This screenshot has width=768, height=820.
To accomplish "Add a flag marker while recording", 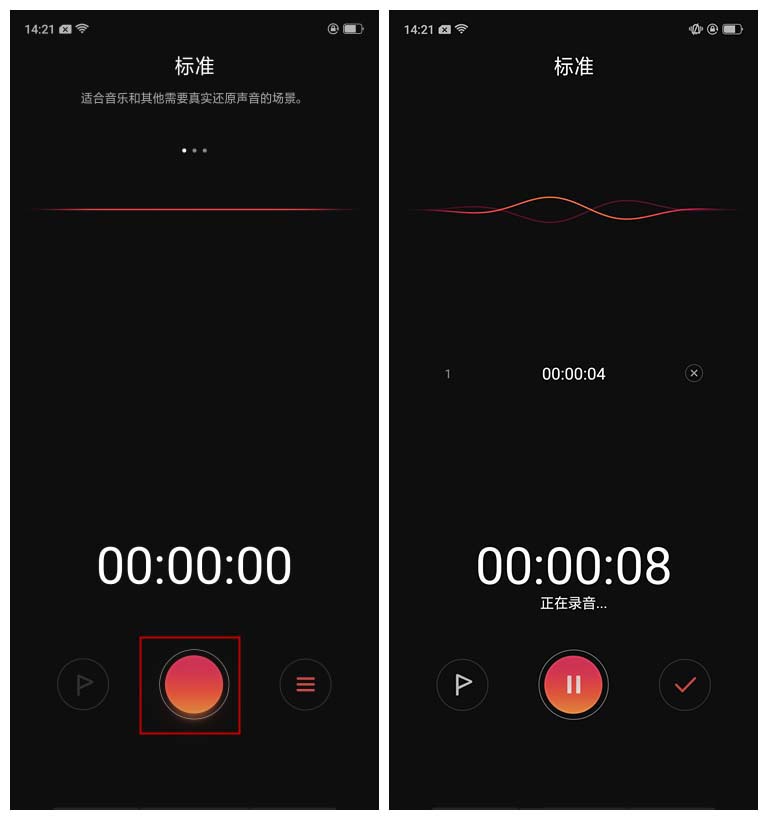I will pos(462,685).
